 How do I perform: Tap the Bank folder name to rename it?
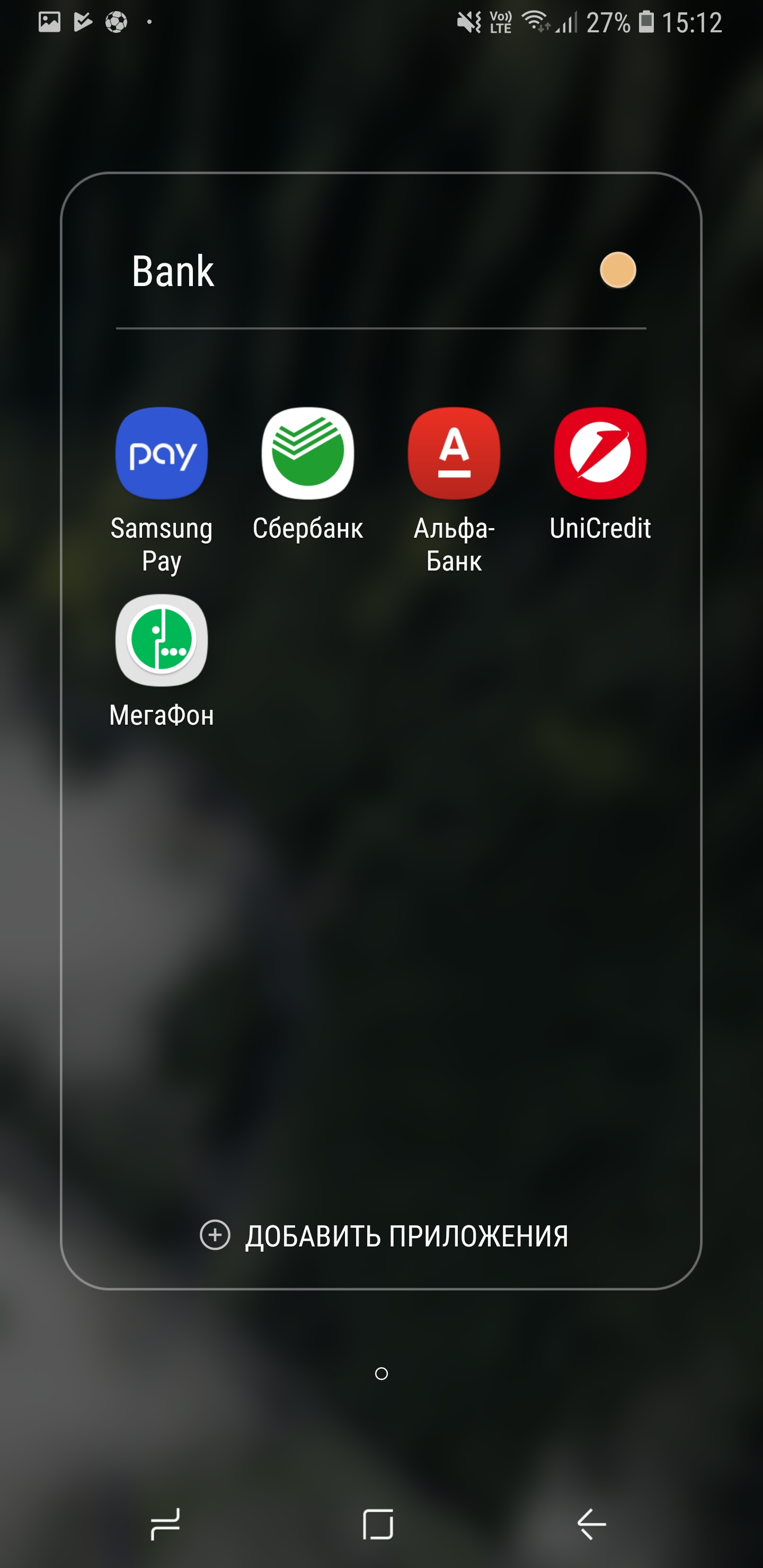click(173, 271)
